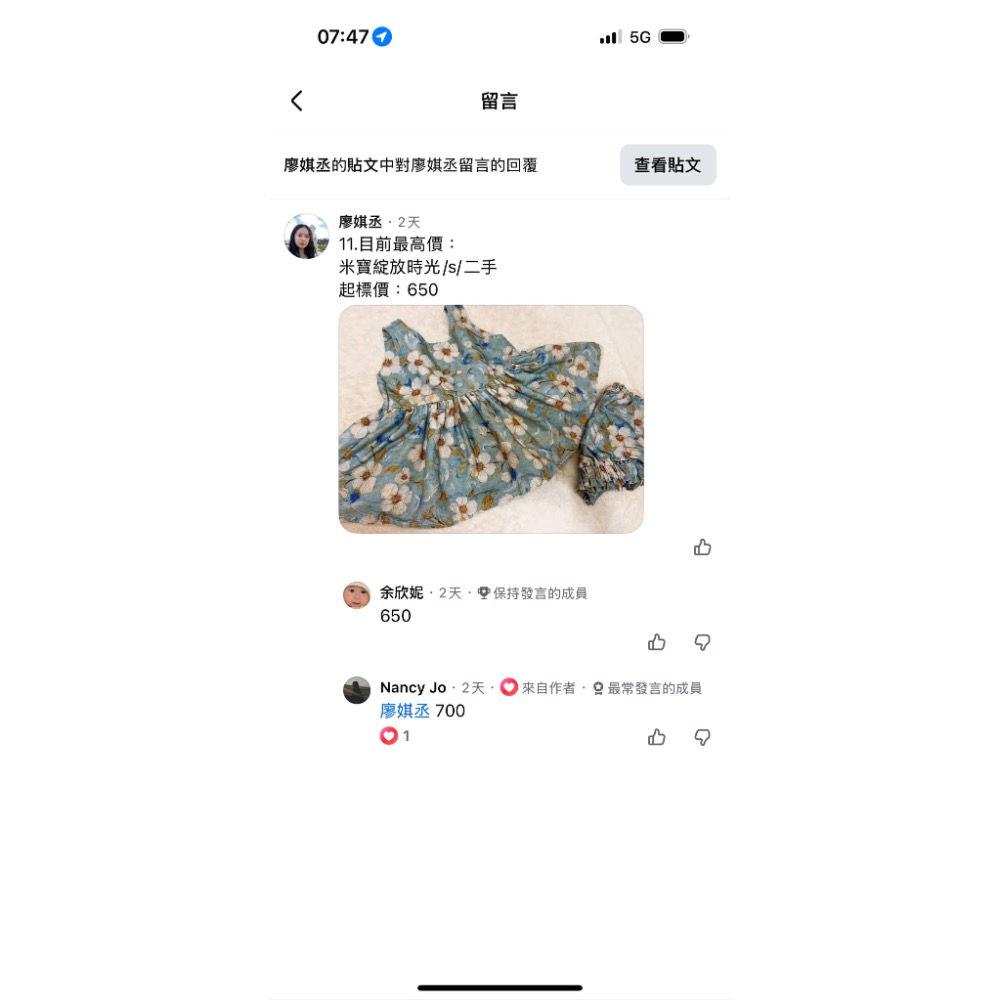The height and width of the screenshot is (1000, 1000).
Task: Open Nancy Jo's profile from the avatar
Action: click(357, 690)
